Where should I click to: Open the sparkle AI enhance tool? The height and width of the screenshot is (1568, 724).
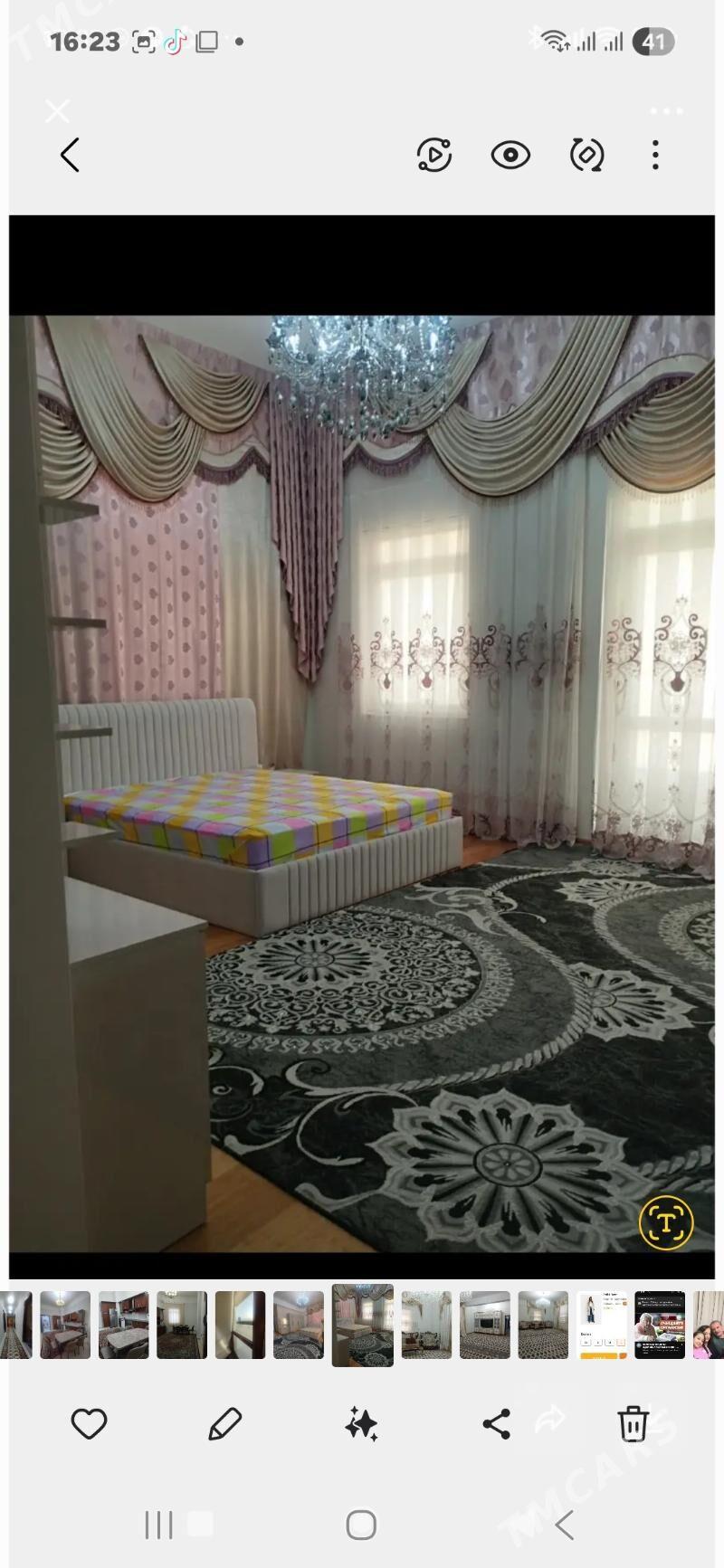tap(361, 1424)
